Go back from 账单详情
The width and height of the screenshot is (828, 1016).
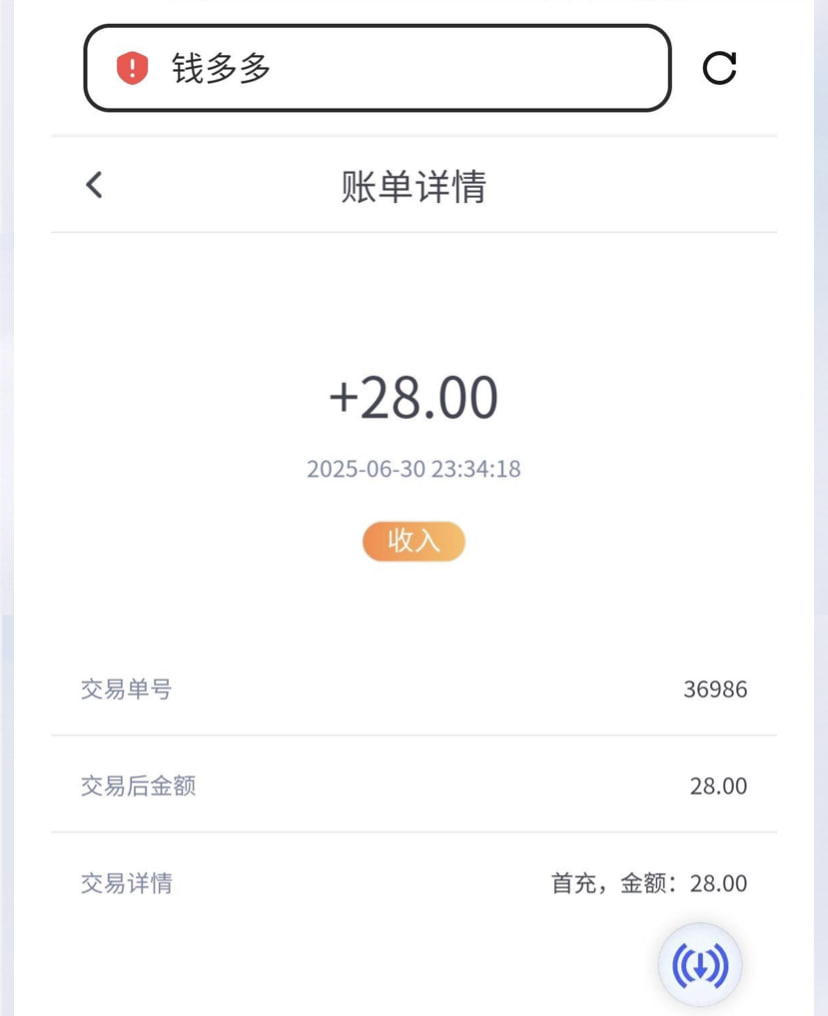click(x=94, y=185)
